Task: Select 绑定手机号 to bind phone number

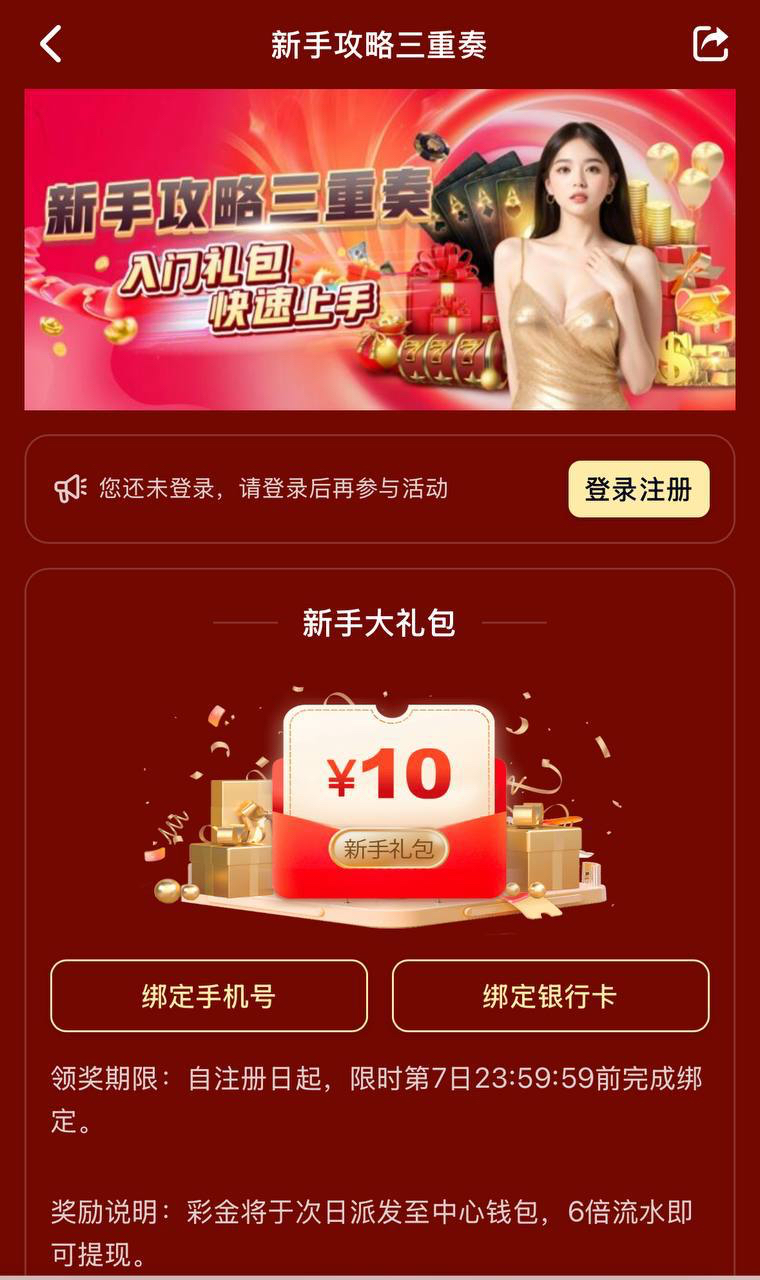Action: click(x=209, y=996)
